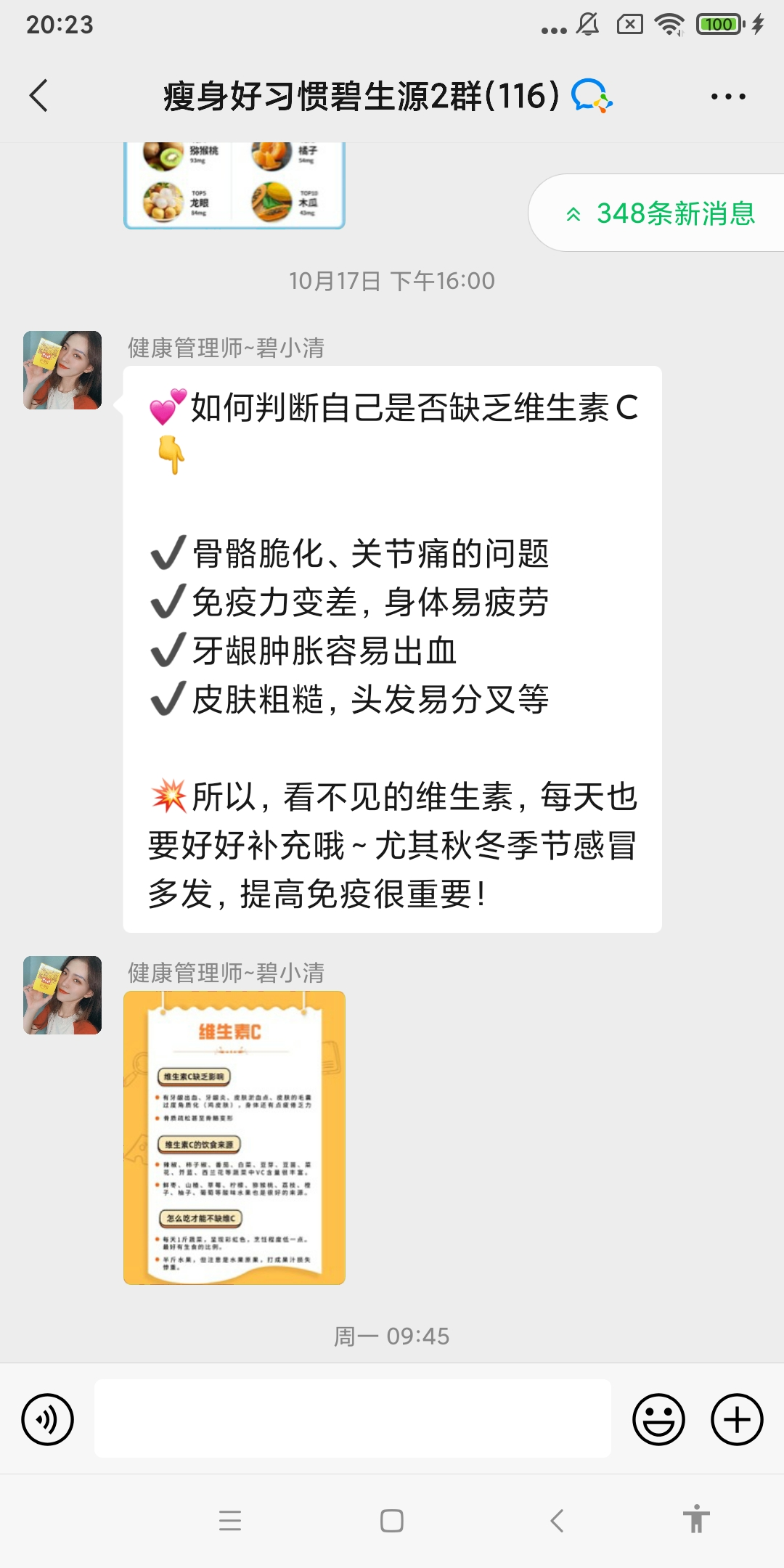This screenshot has width=784, height=1568.
Task: Open the 维生素C yellow poster image
Action: 236,1136
